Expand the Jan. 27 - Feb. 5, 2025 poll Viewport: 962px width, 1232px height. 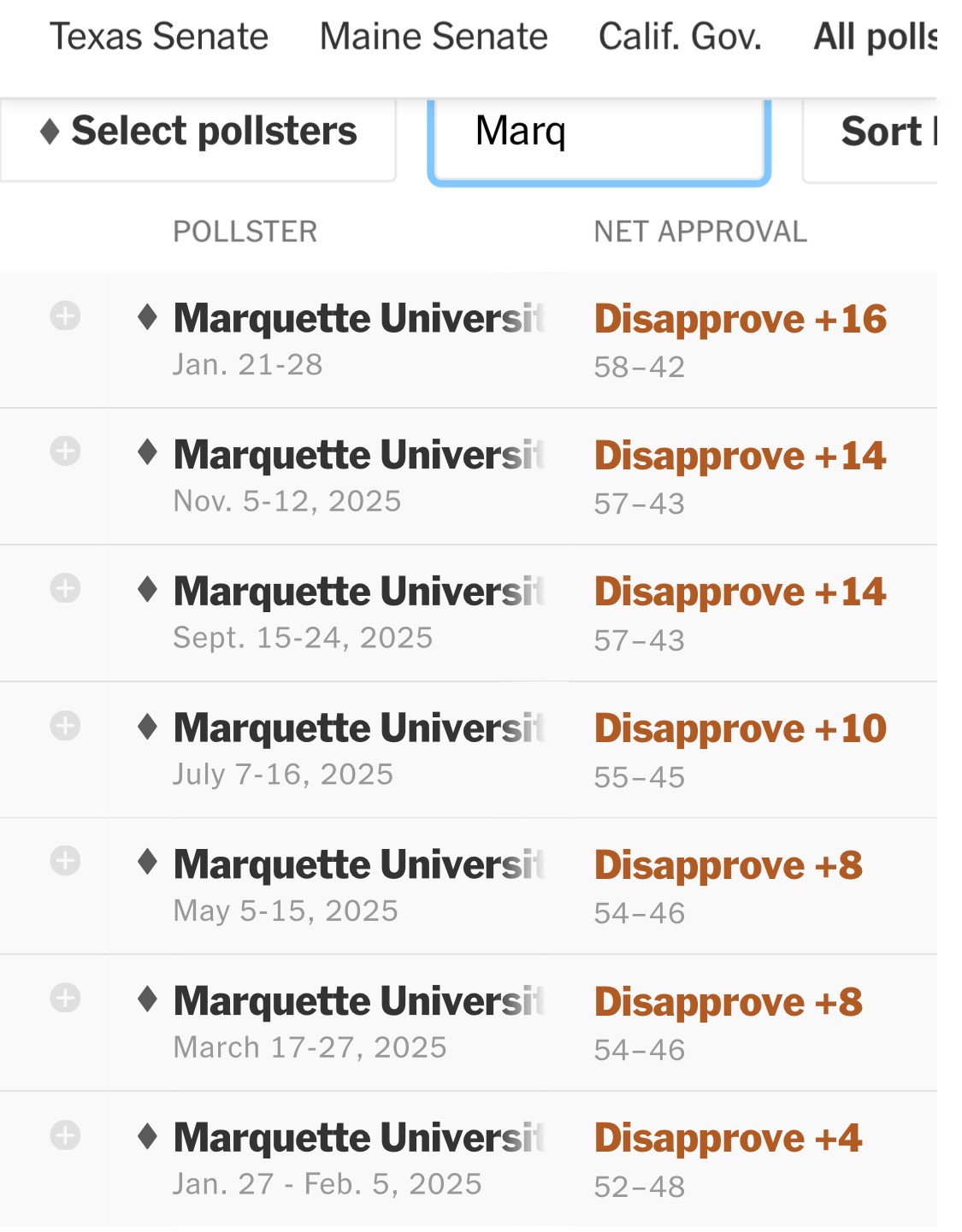point(65,1135)
